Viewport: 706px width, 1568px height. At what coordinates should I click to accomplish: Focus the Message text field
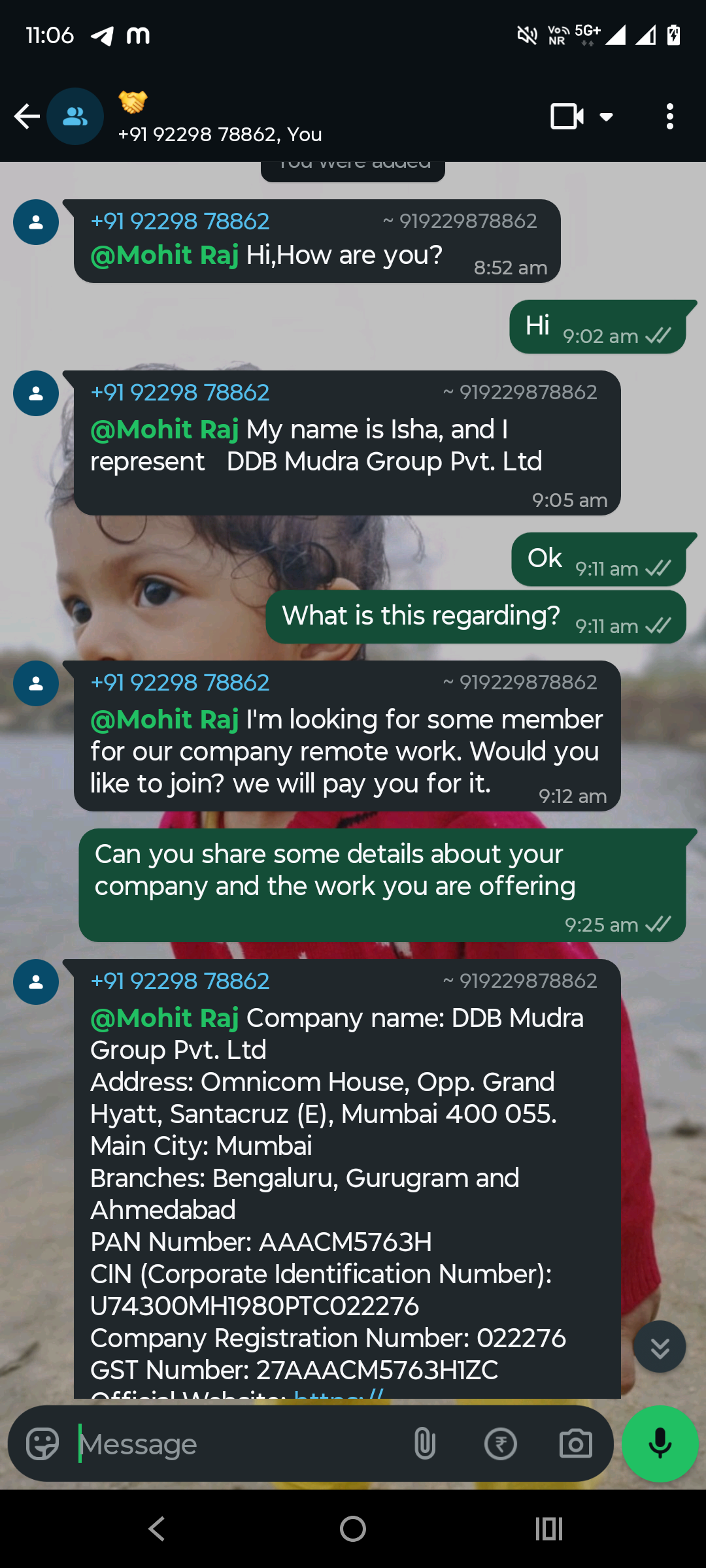click(235, 1444)
